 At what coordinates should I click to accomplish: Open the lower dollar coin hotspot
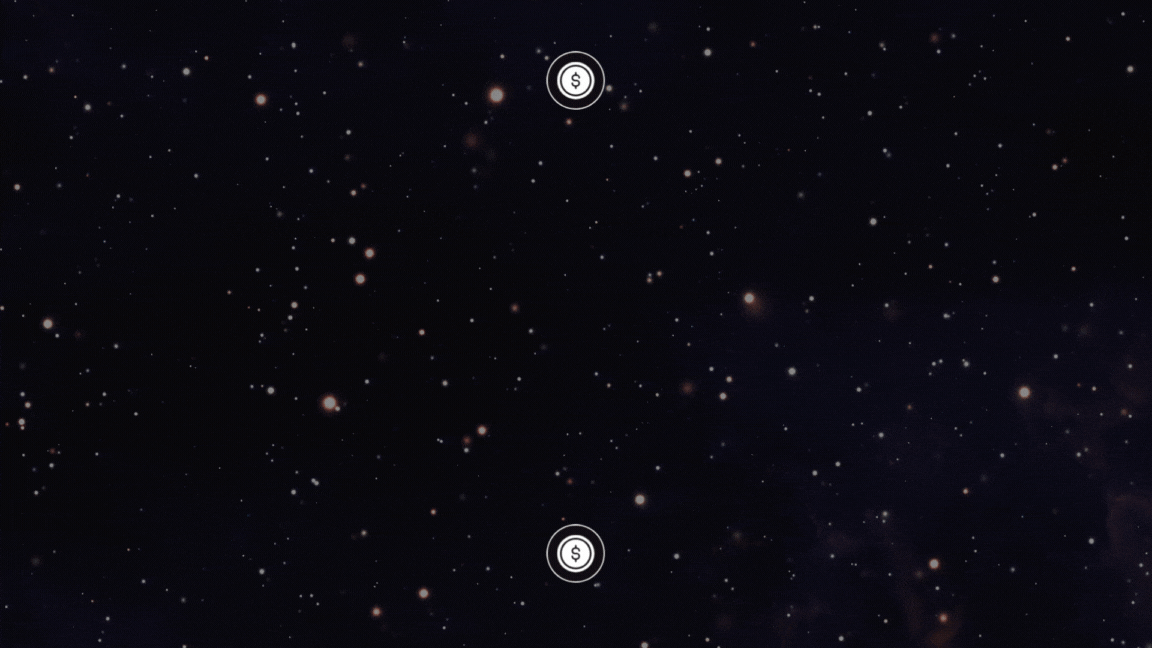tap(575, 553)
